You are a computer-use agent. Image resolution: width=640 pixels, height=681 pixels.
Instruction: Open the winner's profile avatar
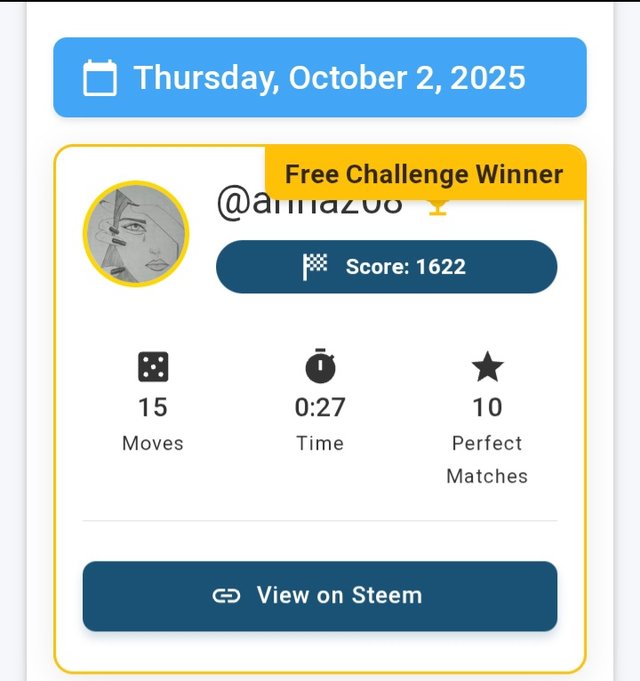coord(136,234)
